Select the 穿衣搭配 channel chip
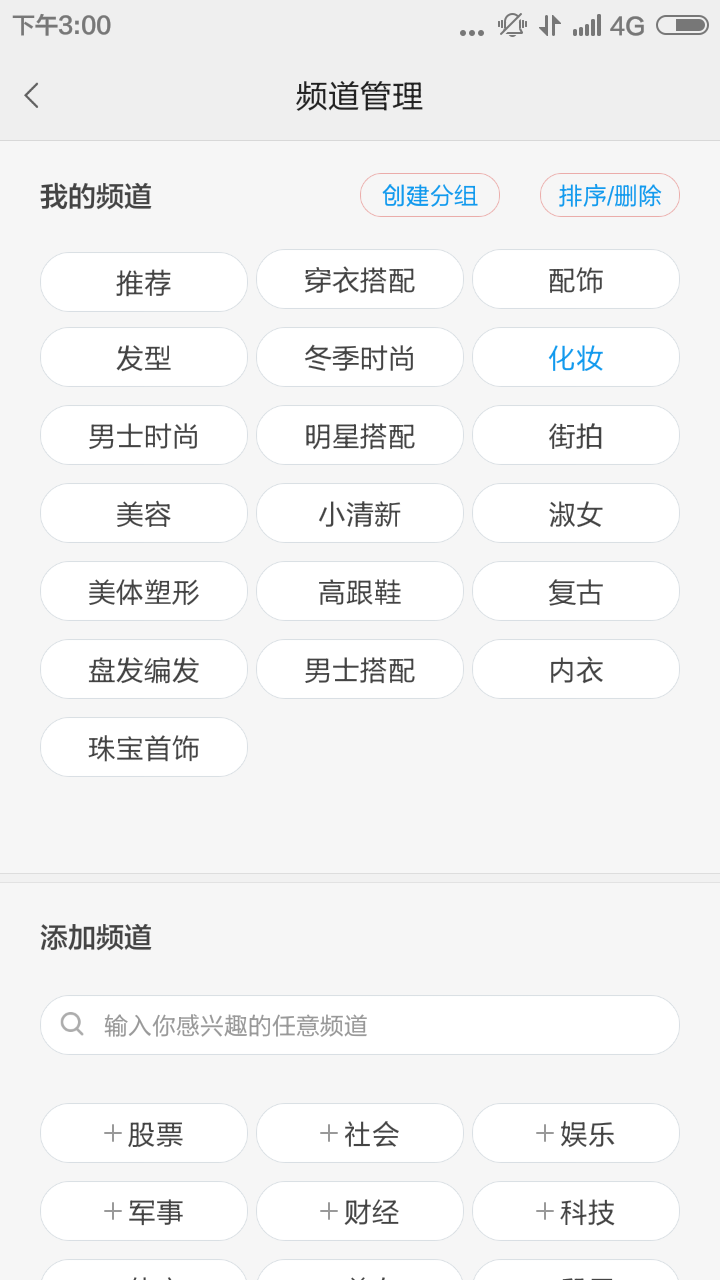The height and width of the screenshot is (1280, 720). click(359, 279)
